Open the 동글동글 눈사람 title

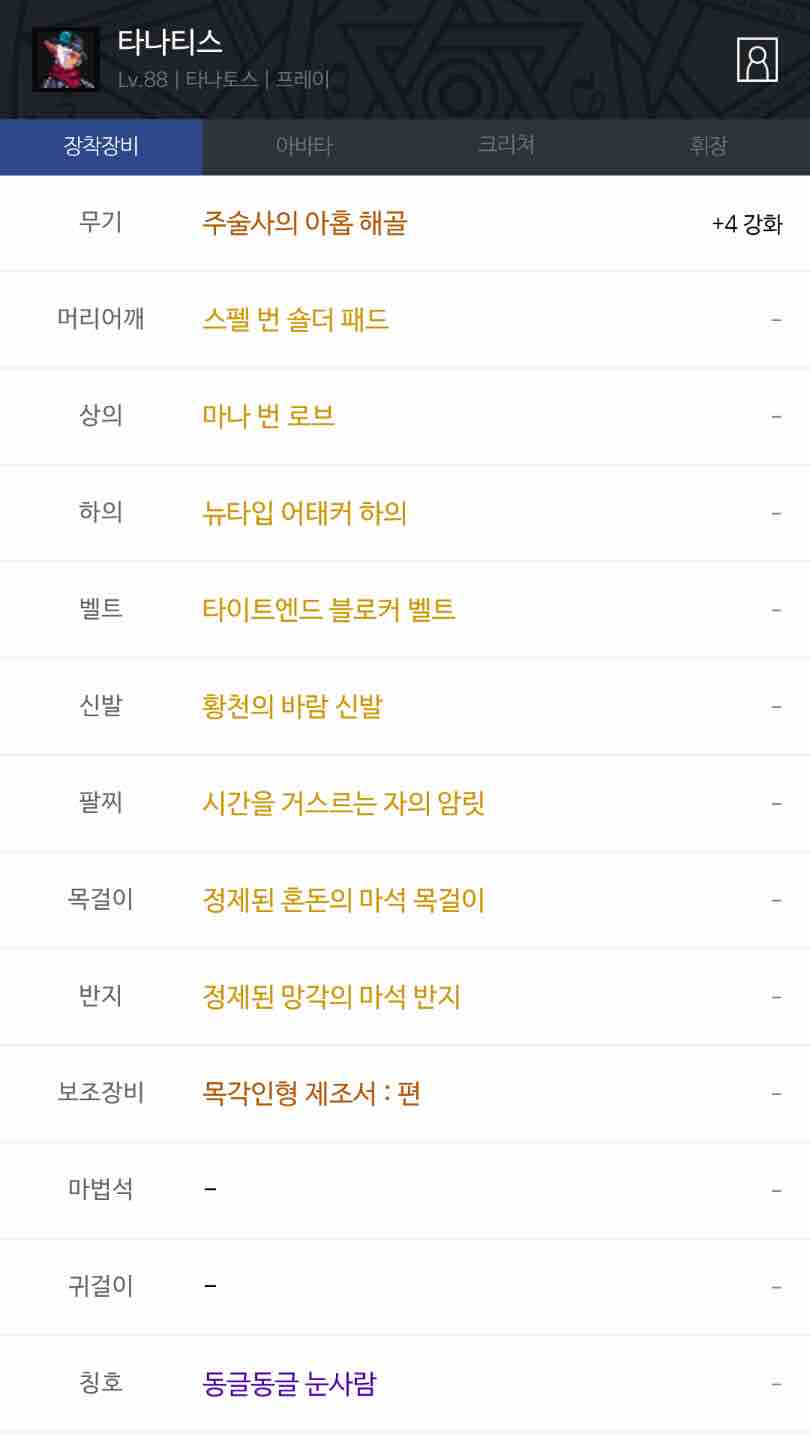[x=289, y=1384]
